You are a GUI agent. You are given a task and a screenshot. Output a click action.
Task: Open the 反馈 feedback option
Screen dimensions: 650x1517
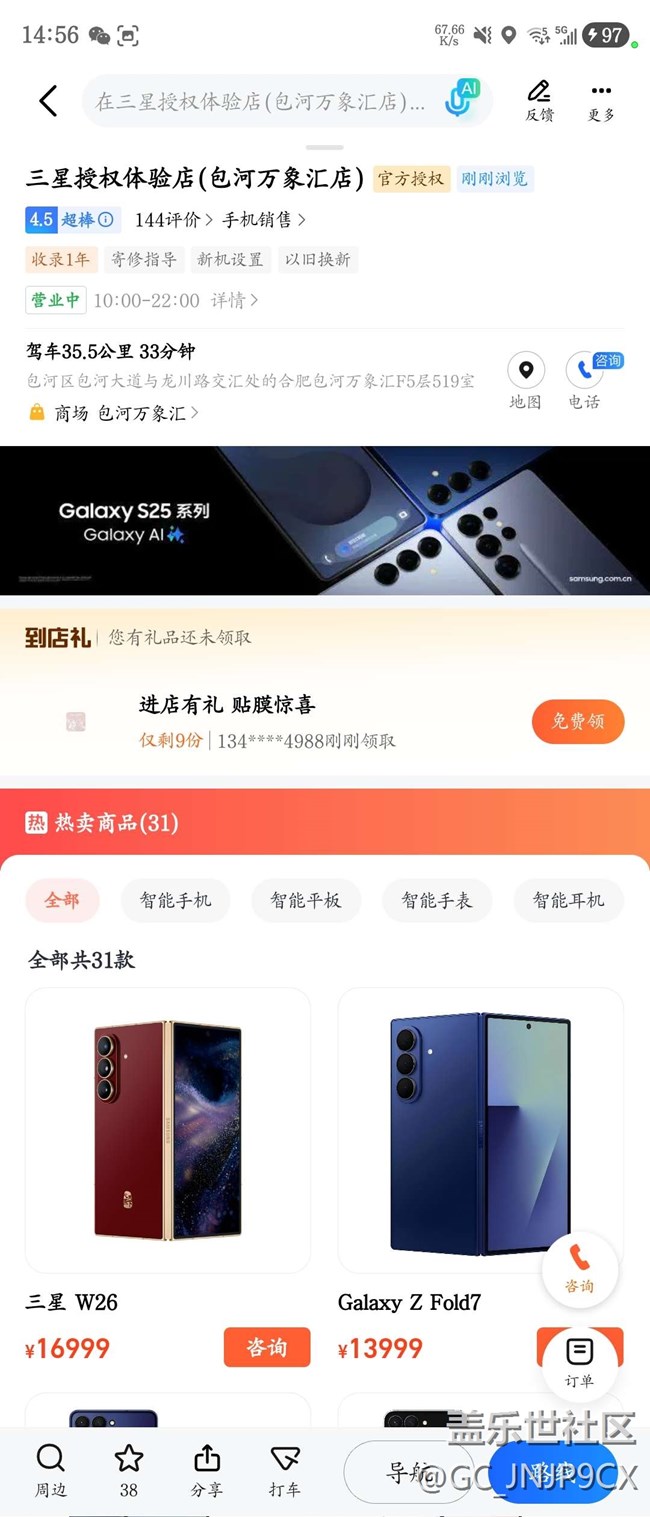coord(539,101)
